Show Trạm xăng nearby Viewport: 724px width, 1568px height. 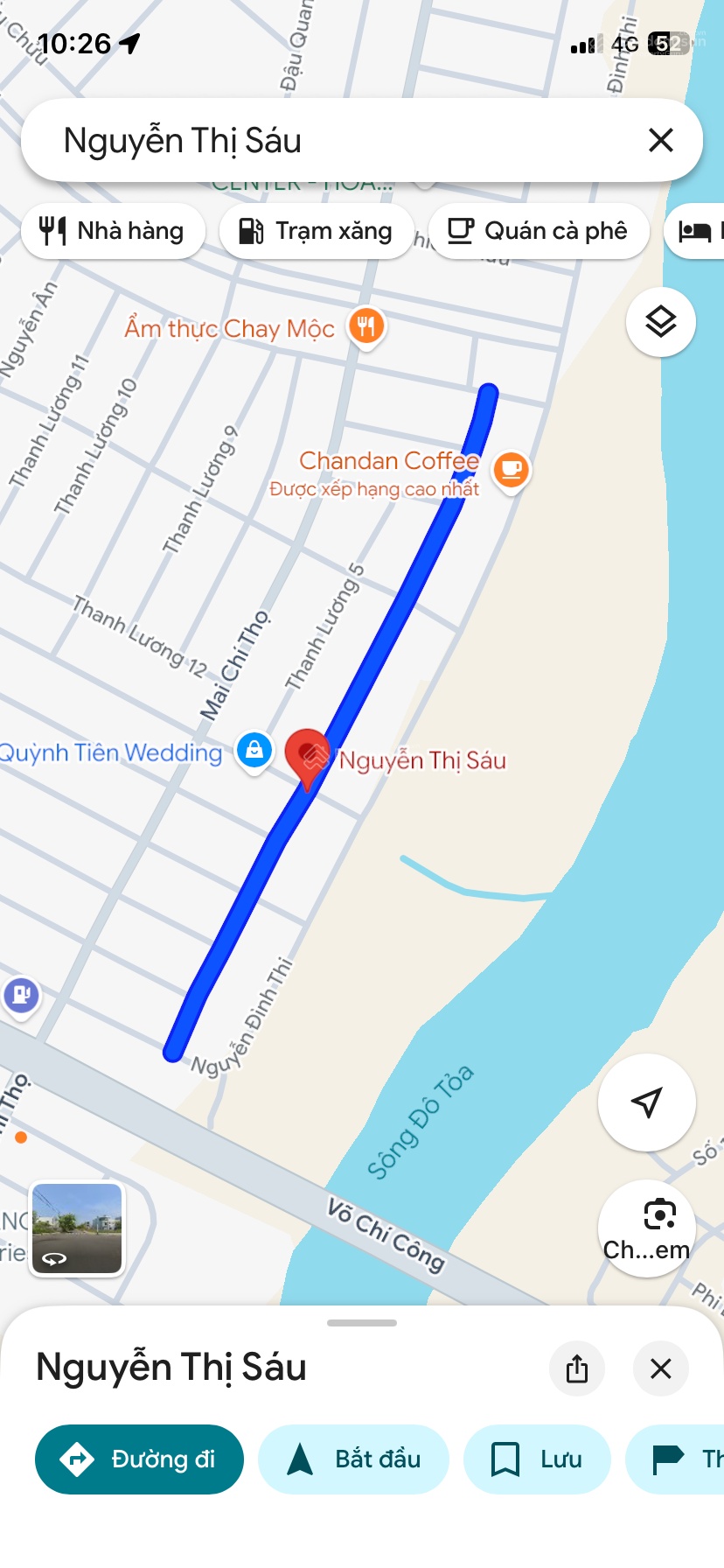316,231
